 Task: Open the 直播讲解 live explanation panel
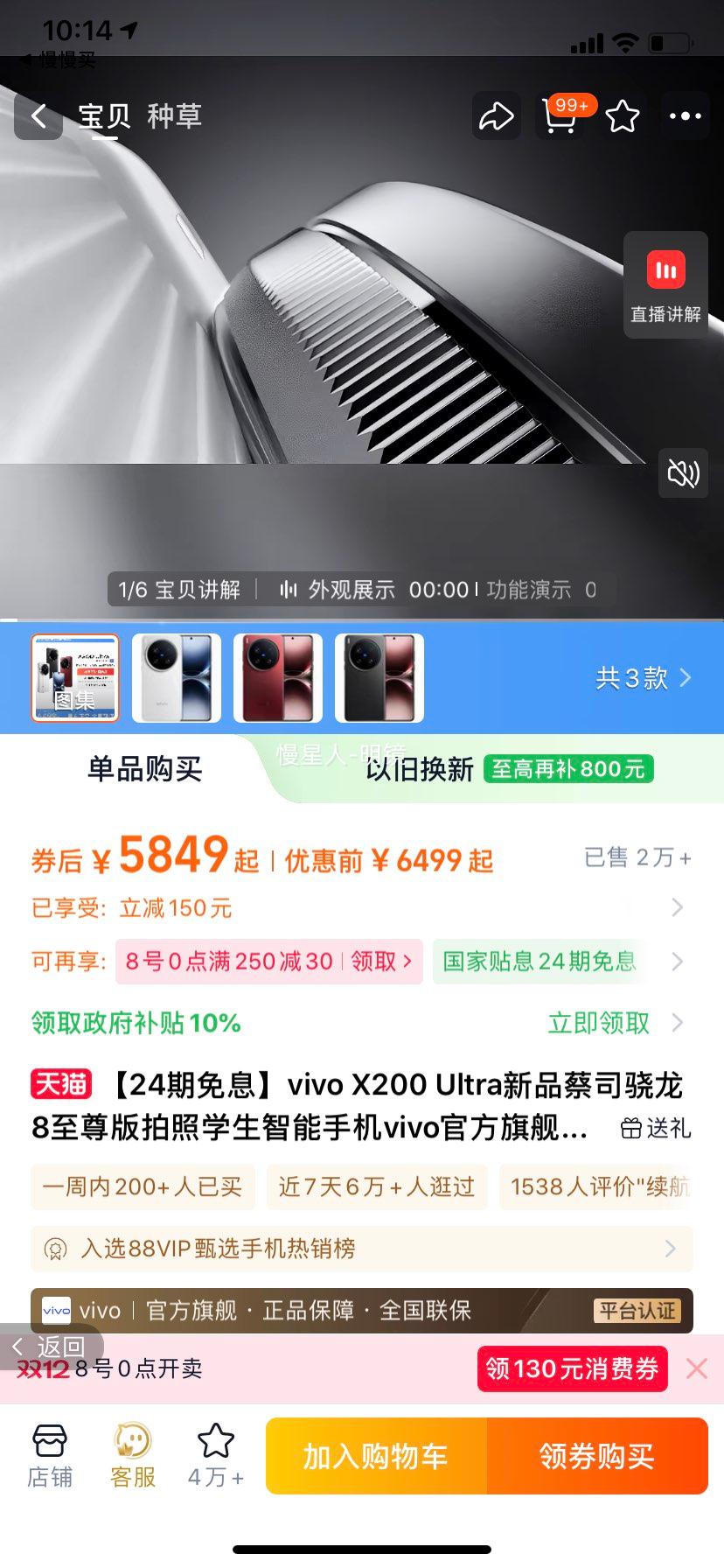tap(665, 284)
